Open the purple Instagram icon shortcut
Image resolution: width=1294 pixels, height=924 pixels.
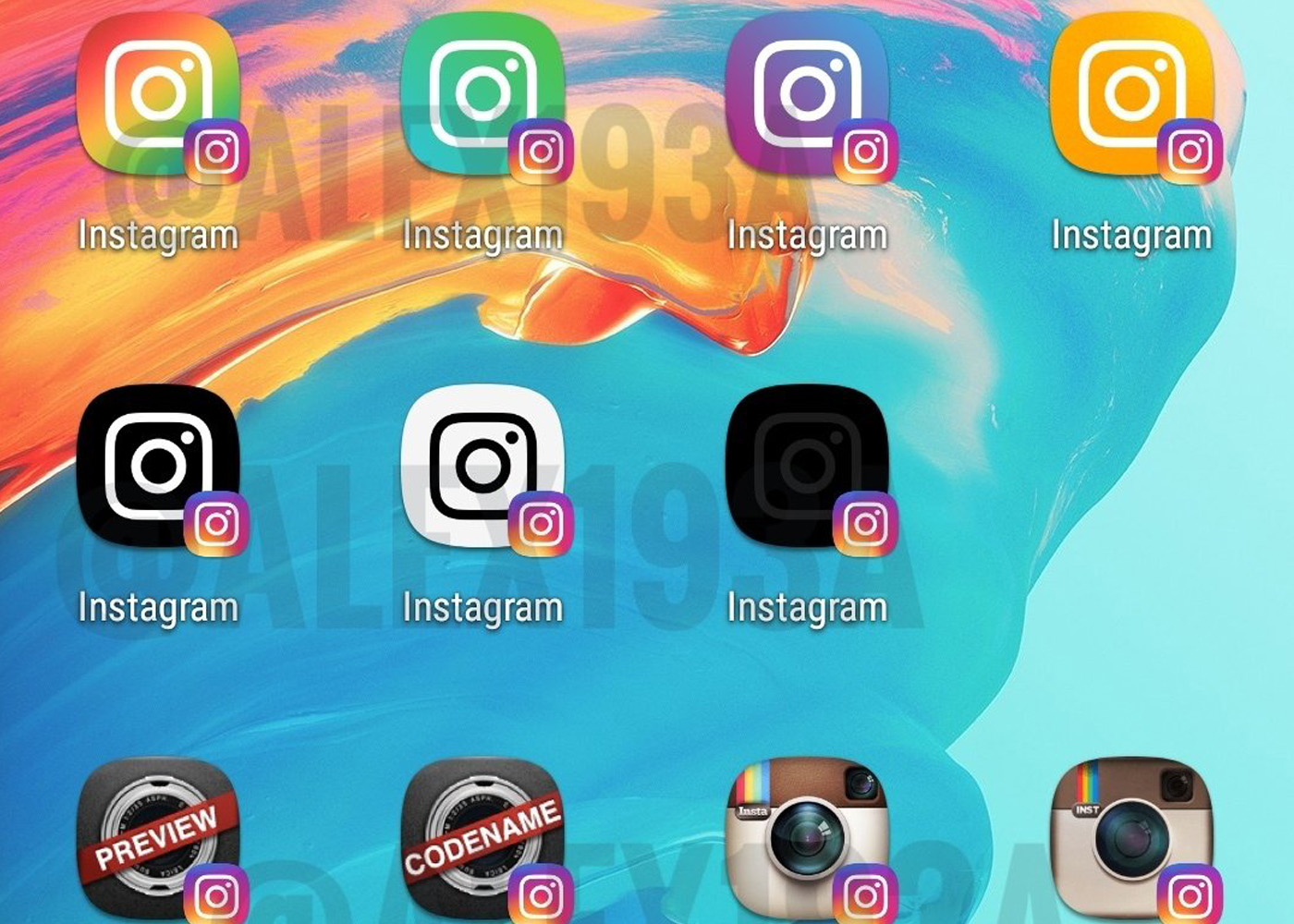tap(807, 93)
